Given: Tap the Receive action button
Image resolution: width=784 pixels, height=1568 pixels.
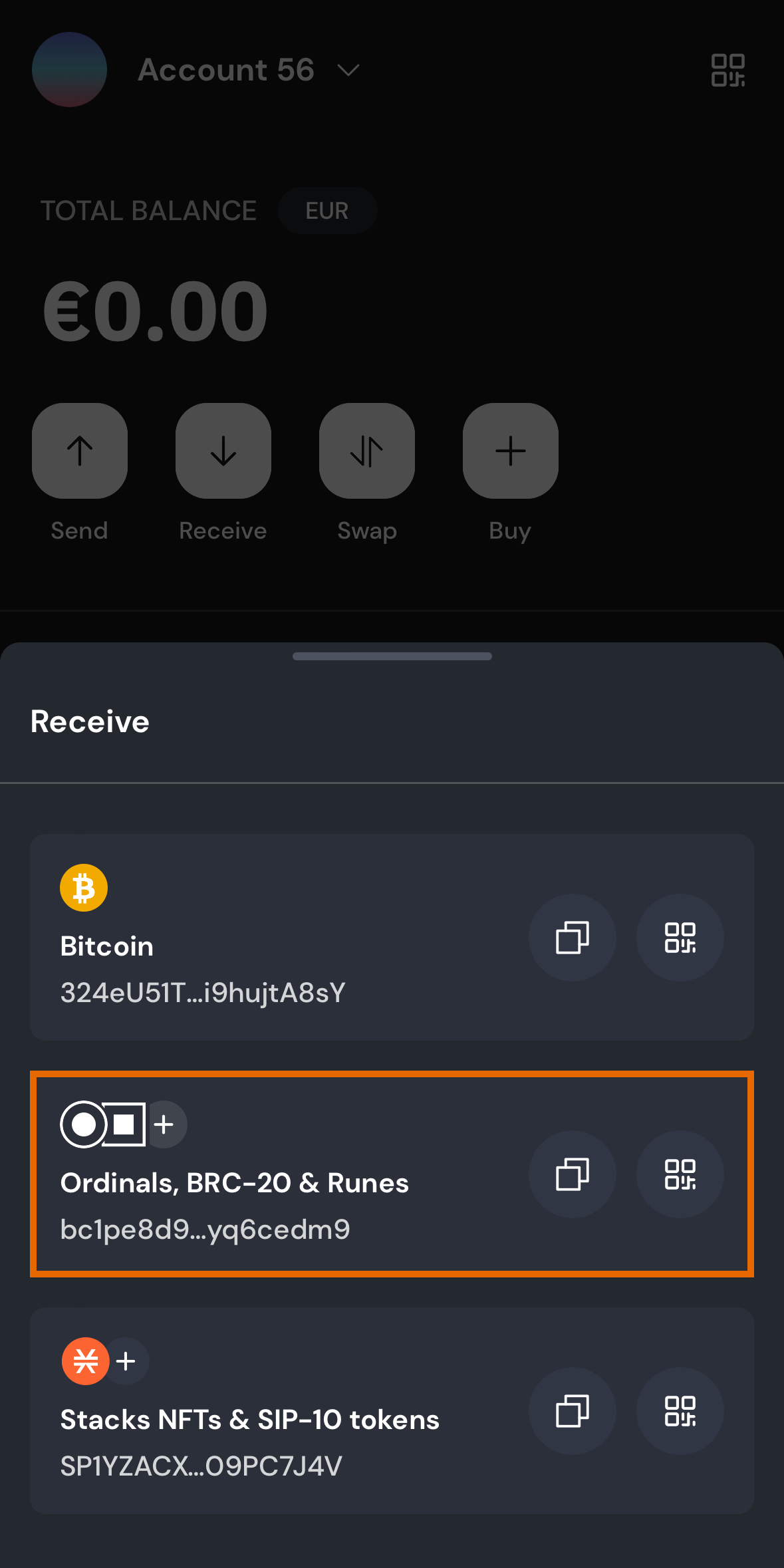Looking at the screenshot, I should pyautogui.click(x=223, y=451).
